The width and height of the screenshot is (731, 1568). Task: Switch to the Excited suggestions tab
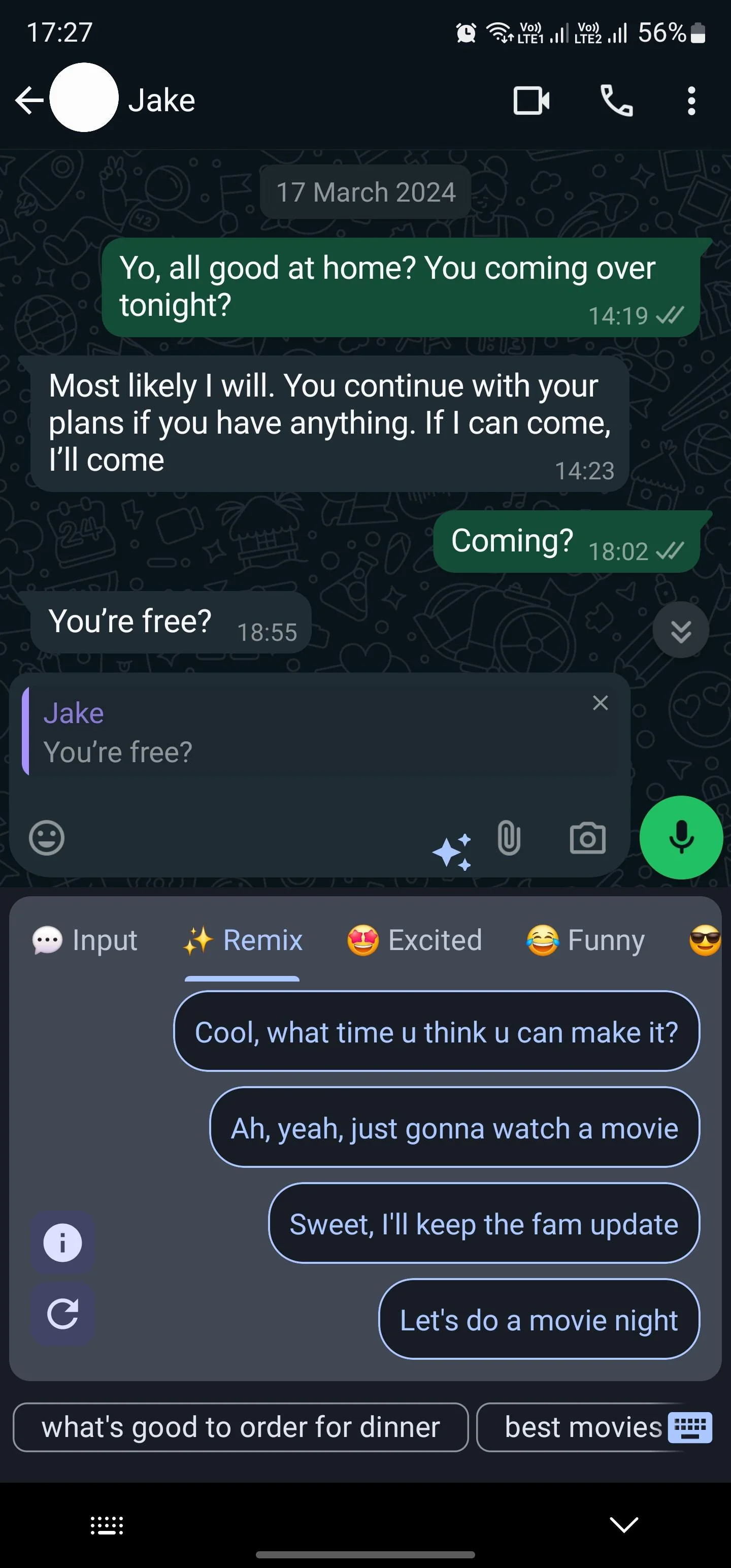click(x=416, y=940)
